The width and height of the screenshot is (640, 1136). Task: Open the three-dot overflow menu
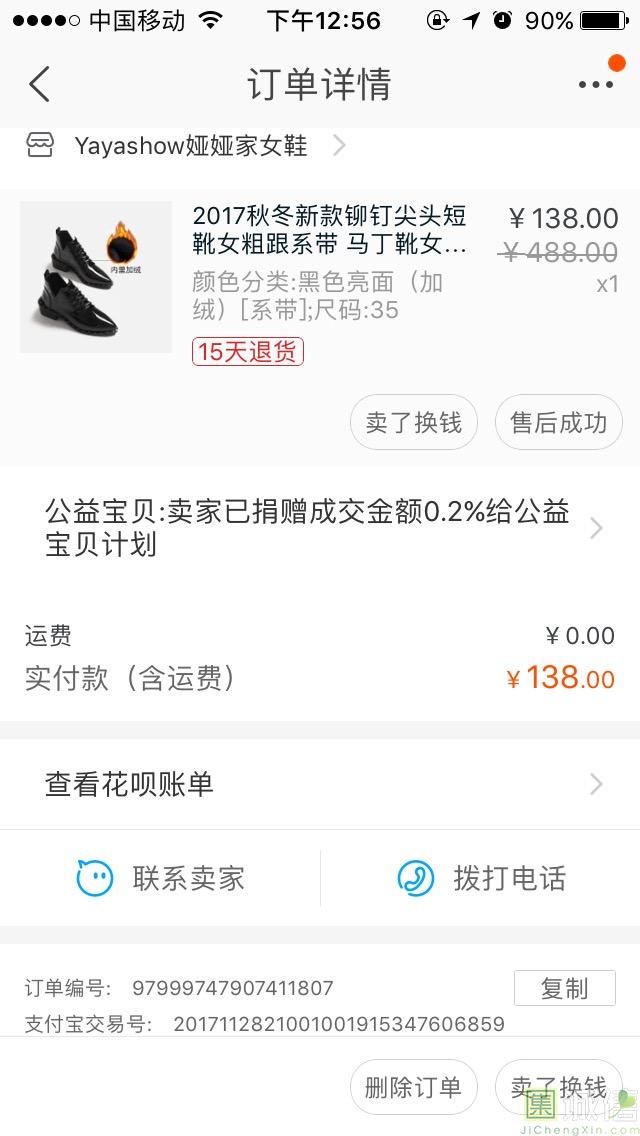click(x=596, y=84)
